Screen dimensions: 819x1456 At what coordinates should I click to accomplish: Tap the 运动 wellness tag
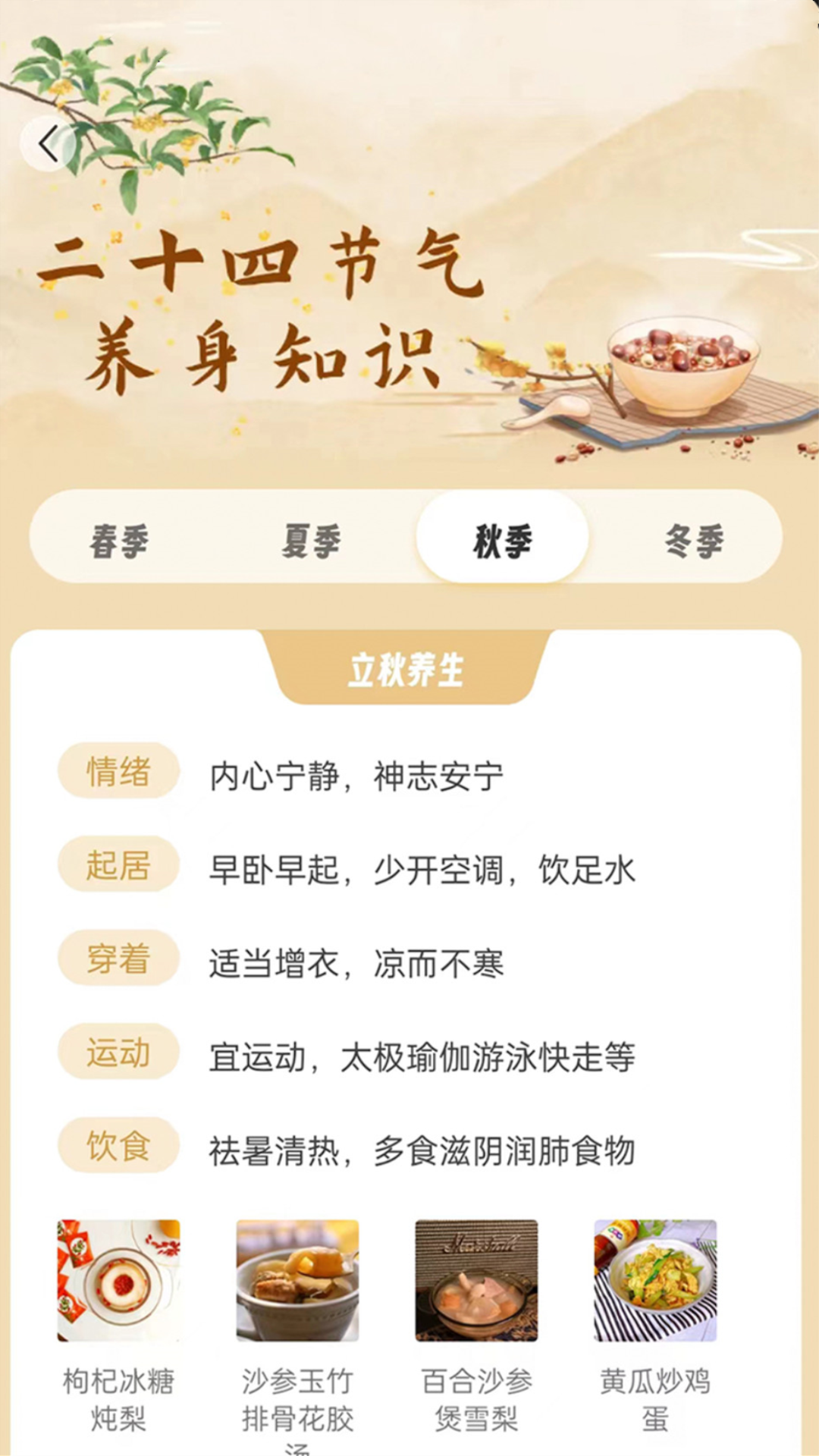coord(118,1052)
